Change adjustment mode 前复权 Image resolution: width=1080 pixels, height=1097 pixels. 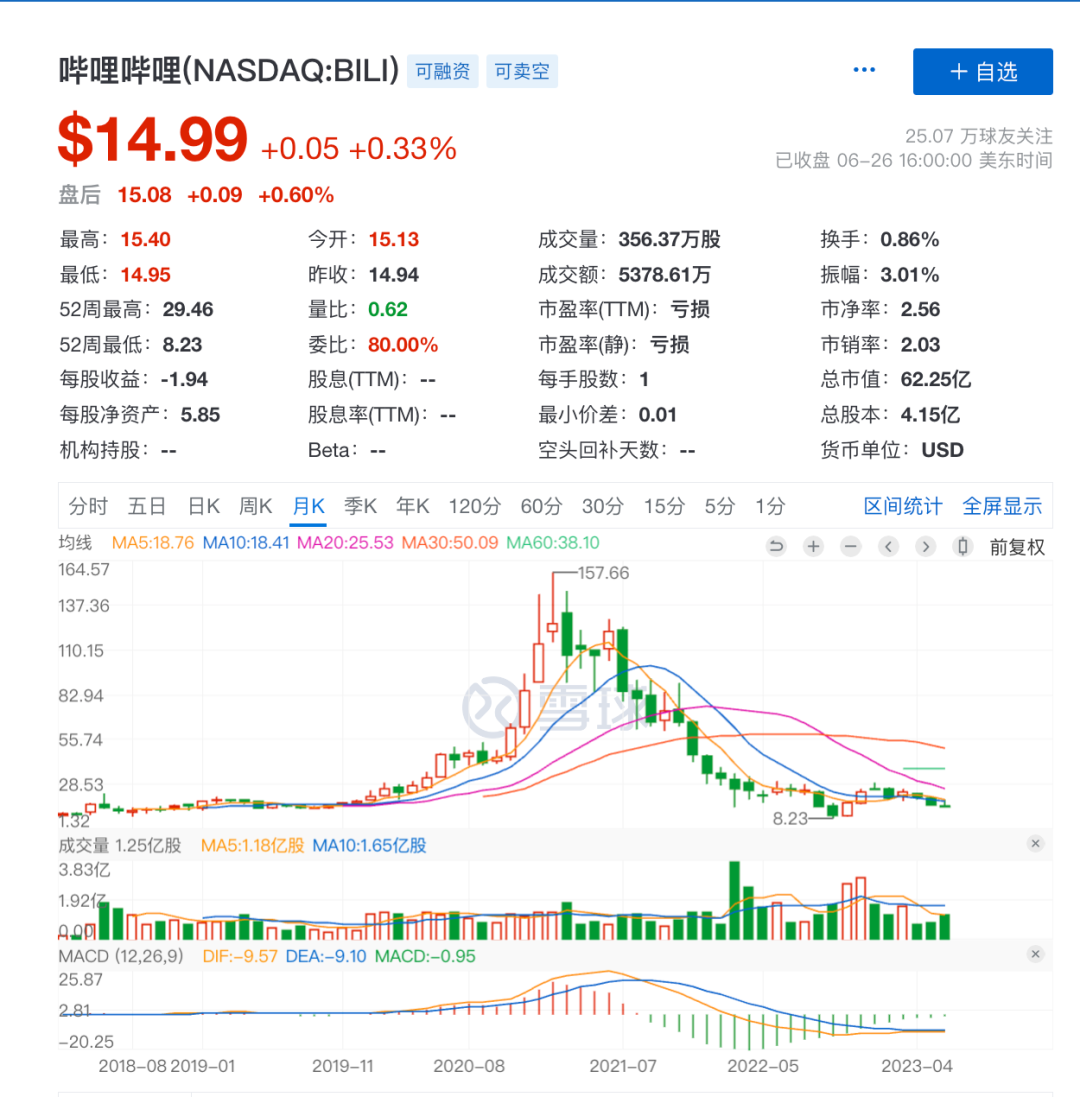click(x=1017, y=547)
